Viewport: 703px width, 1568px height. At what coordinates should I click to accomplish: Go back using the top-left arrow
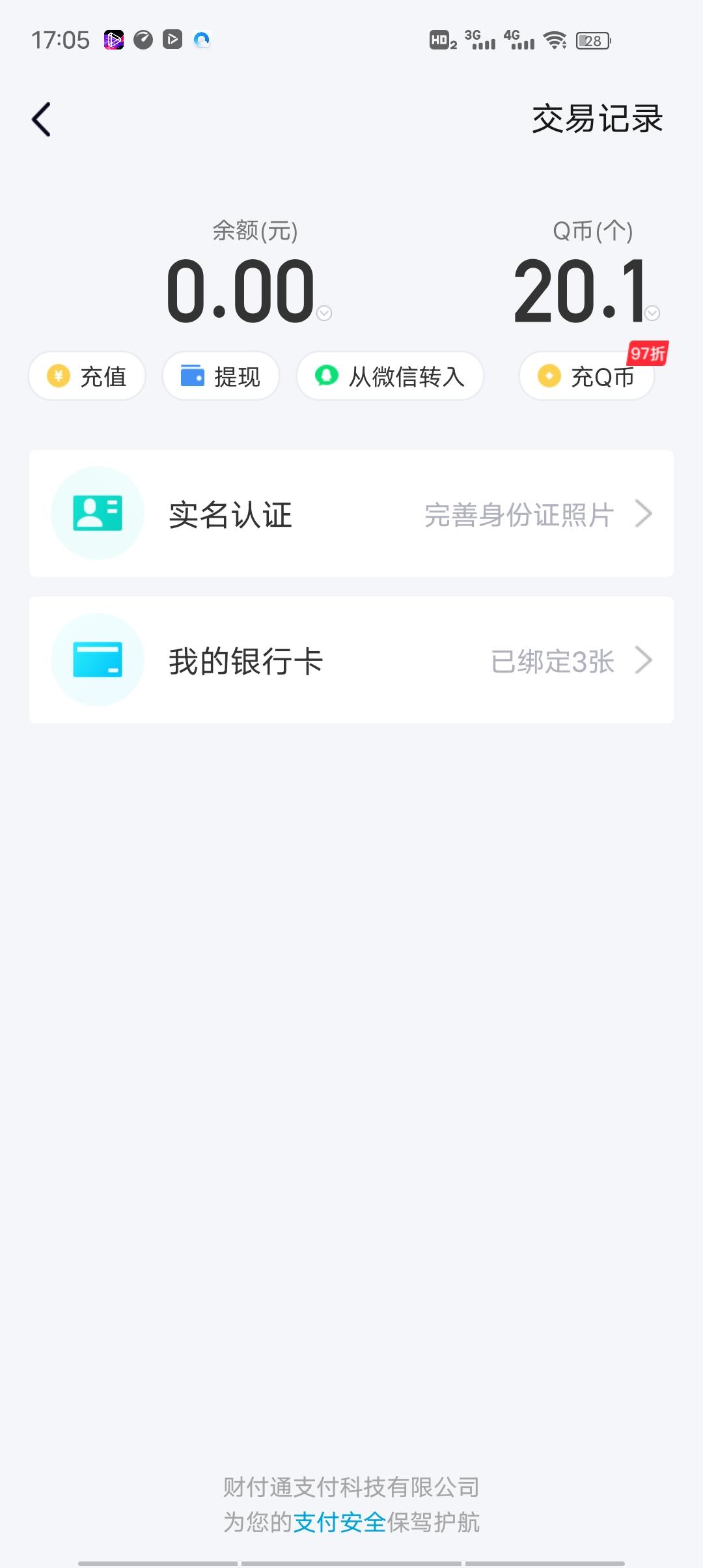point(42,120)
